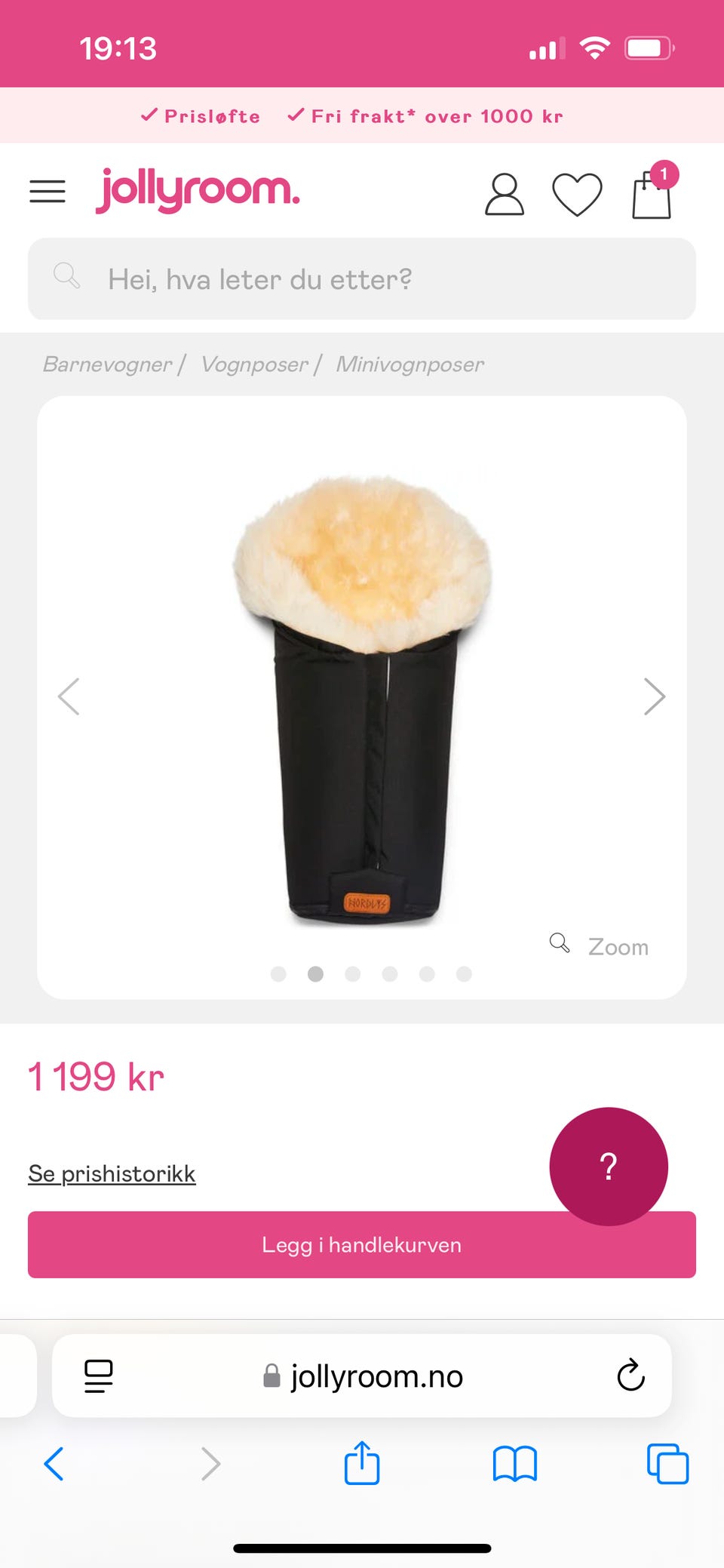Go to Barnevogner breadcrumb
This screenshot has width=724, height=1568.
108,364
